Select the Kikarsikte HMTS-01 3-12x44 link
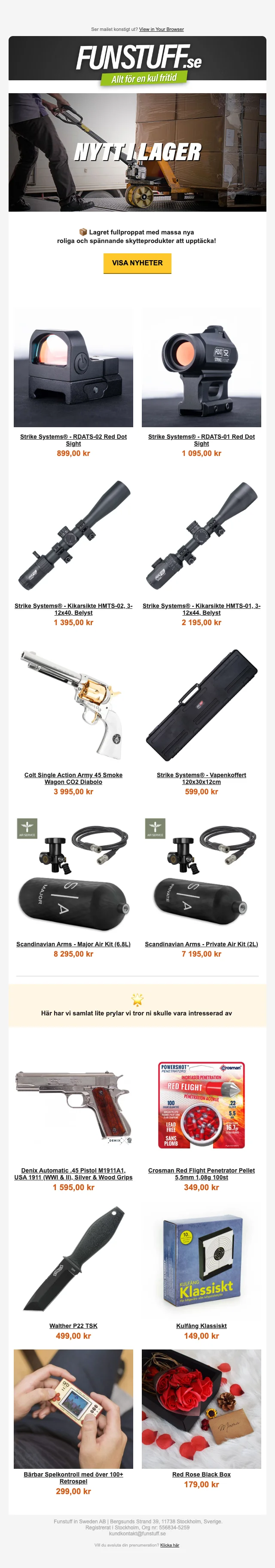 pyautogui.click(x=201, y=609)
